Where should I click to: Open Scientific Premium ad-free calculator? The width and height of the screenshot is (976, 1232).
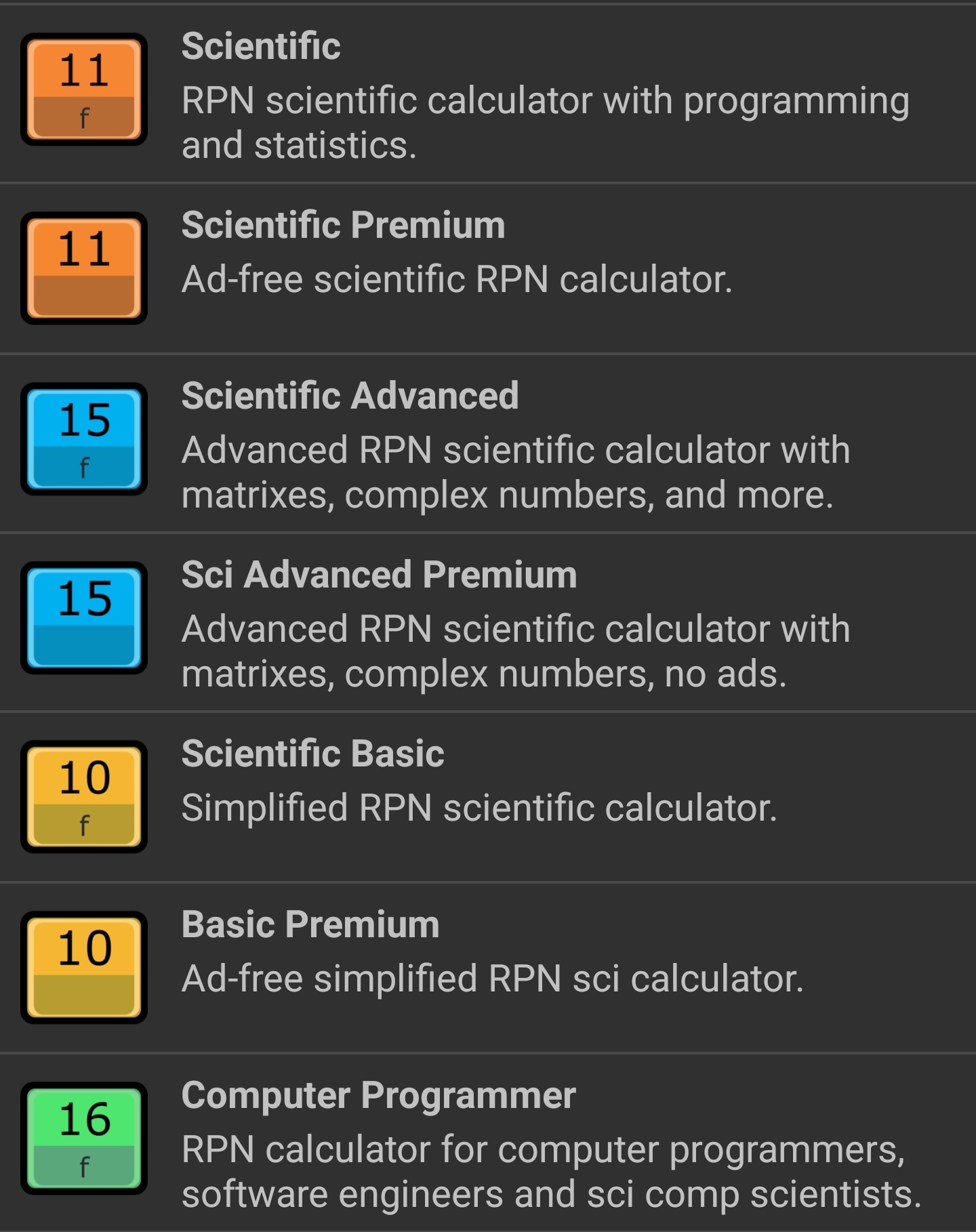(488, 268)
